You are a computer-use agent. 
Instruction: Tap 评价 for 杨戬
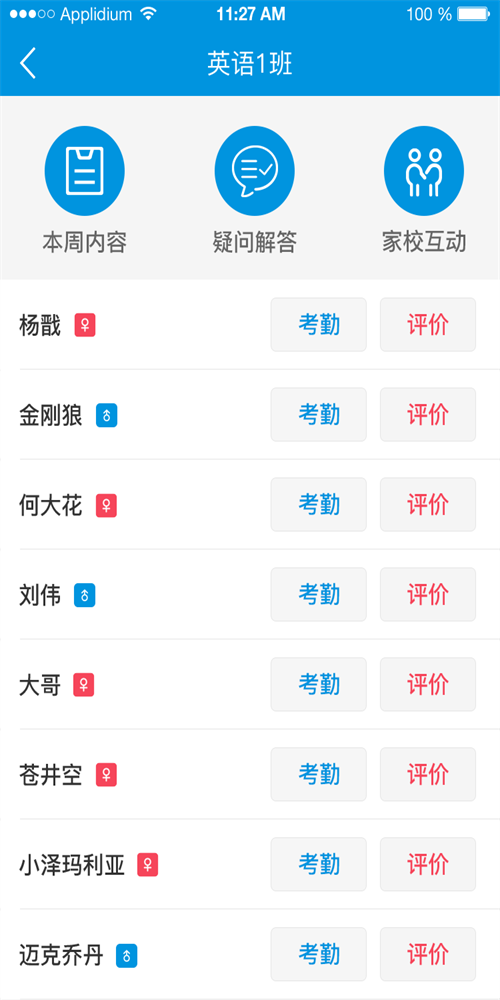tap(428, 325)
